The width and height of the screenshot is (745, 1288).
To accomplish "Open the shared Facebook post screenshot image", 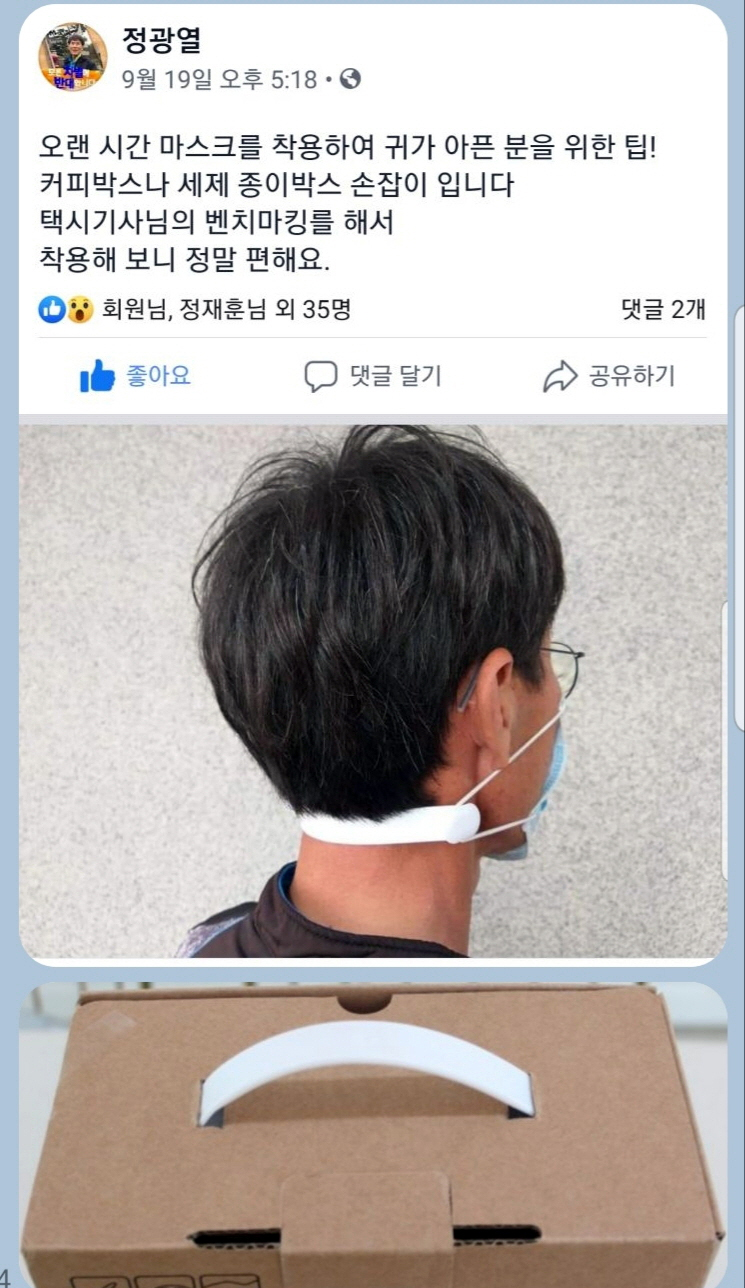I will [x=373, y=485].
